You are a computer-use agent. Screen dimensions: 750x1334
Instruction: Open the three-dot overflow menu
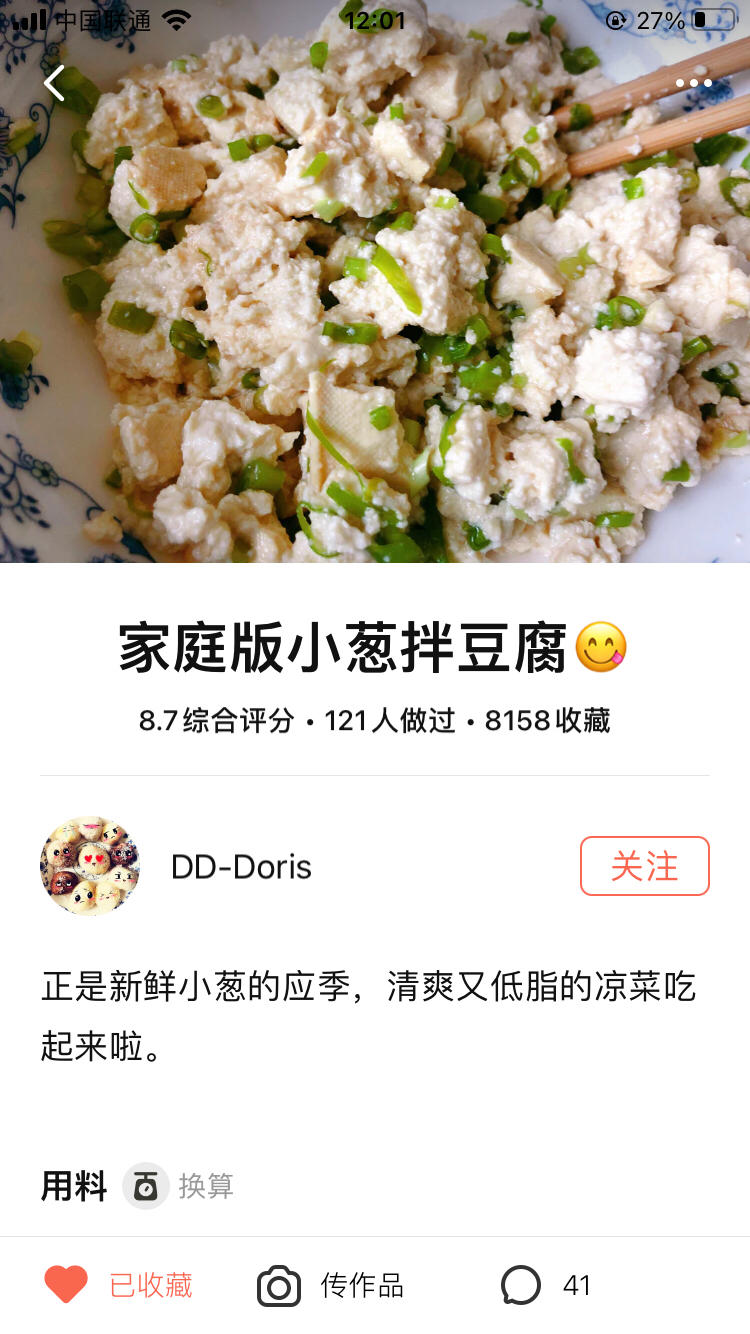coord(693,84)
